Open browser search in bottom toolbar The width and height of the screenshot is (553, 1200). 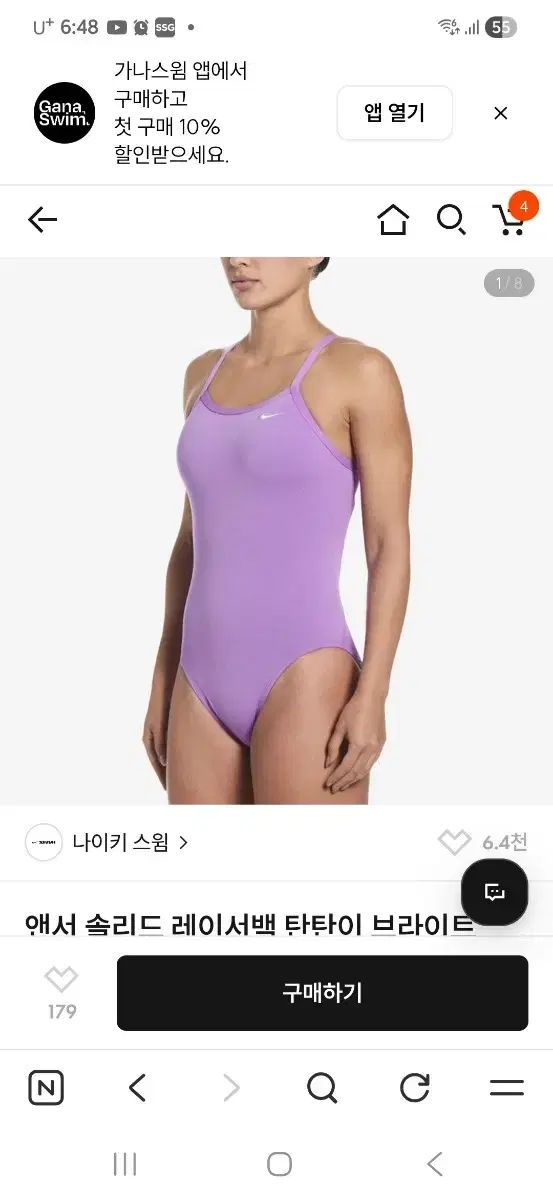(322, 1088)
